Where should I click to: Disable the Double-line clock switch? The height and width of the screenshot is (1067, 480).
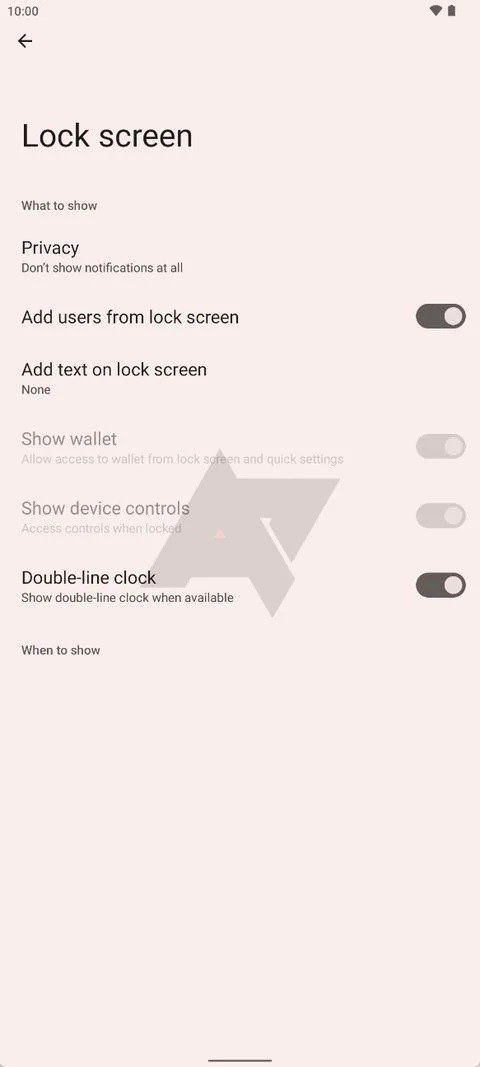tap(441, 585)
